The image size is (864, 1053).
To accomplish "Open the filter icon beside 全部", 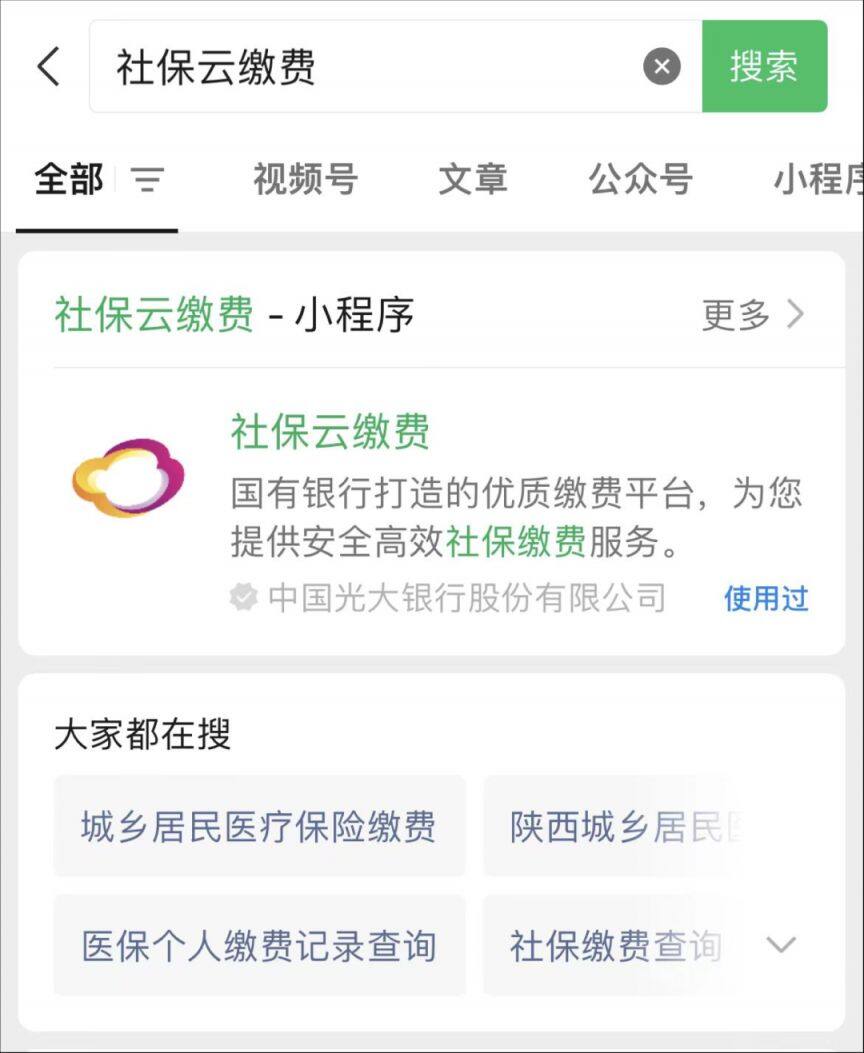I will pos(147,180).
